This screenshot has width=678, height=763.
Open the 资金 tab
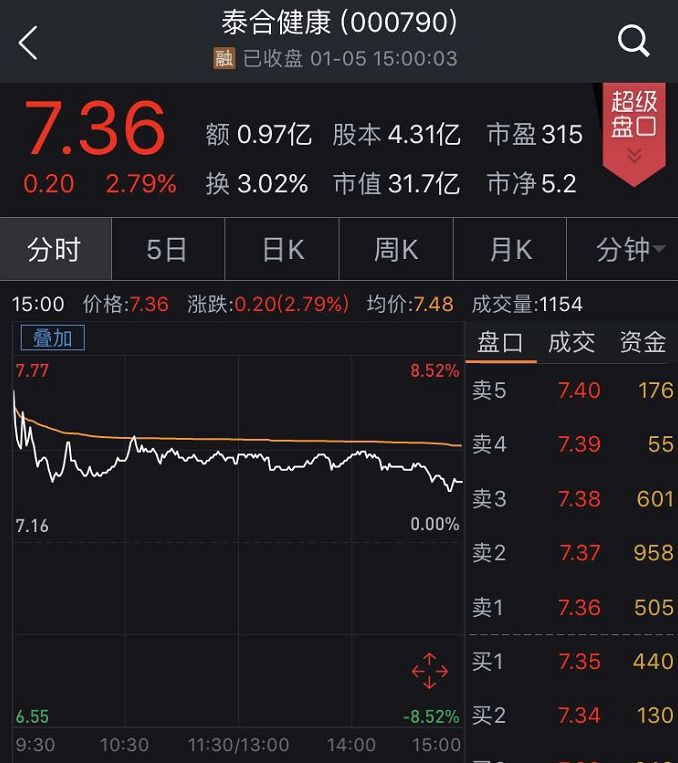(642, 343)
